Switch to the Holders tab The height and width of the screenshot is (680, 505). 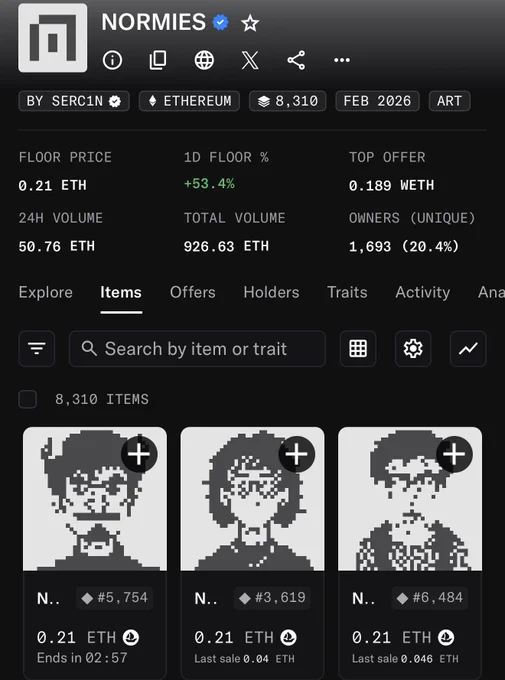pyautogui.click(x=271, y=292)
